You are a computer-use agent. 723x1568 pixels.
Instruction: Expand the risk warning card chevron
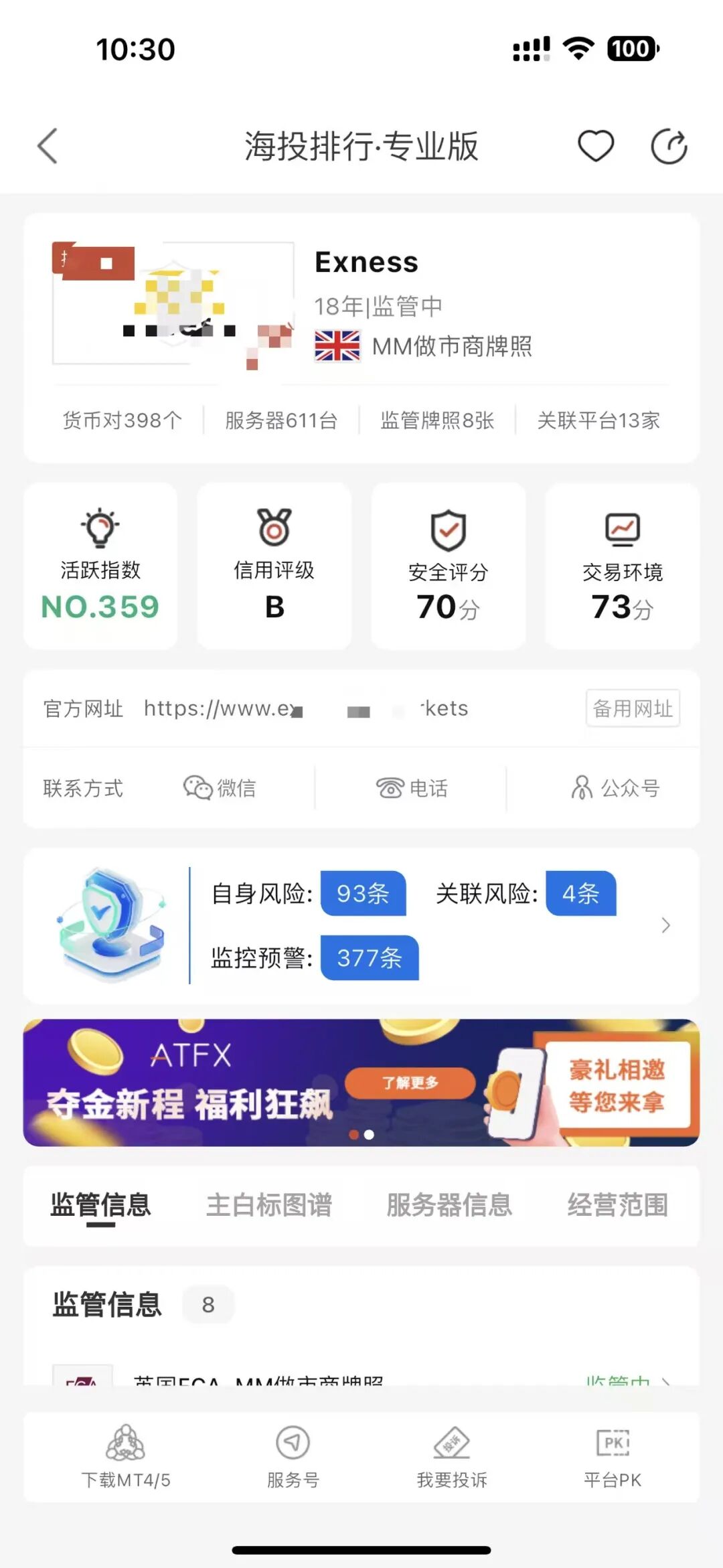click(x=665, y=925)
